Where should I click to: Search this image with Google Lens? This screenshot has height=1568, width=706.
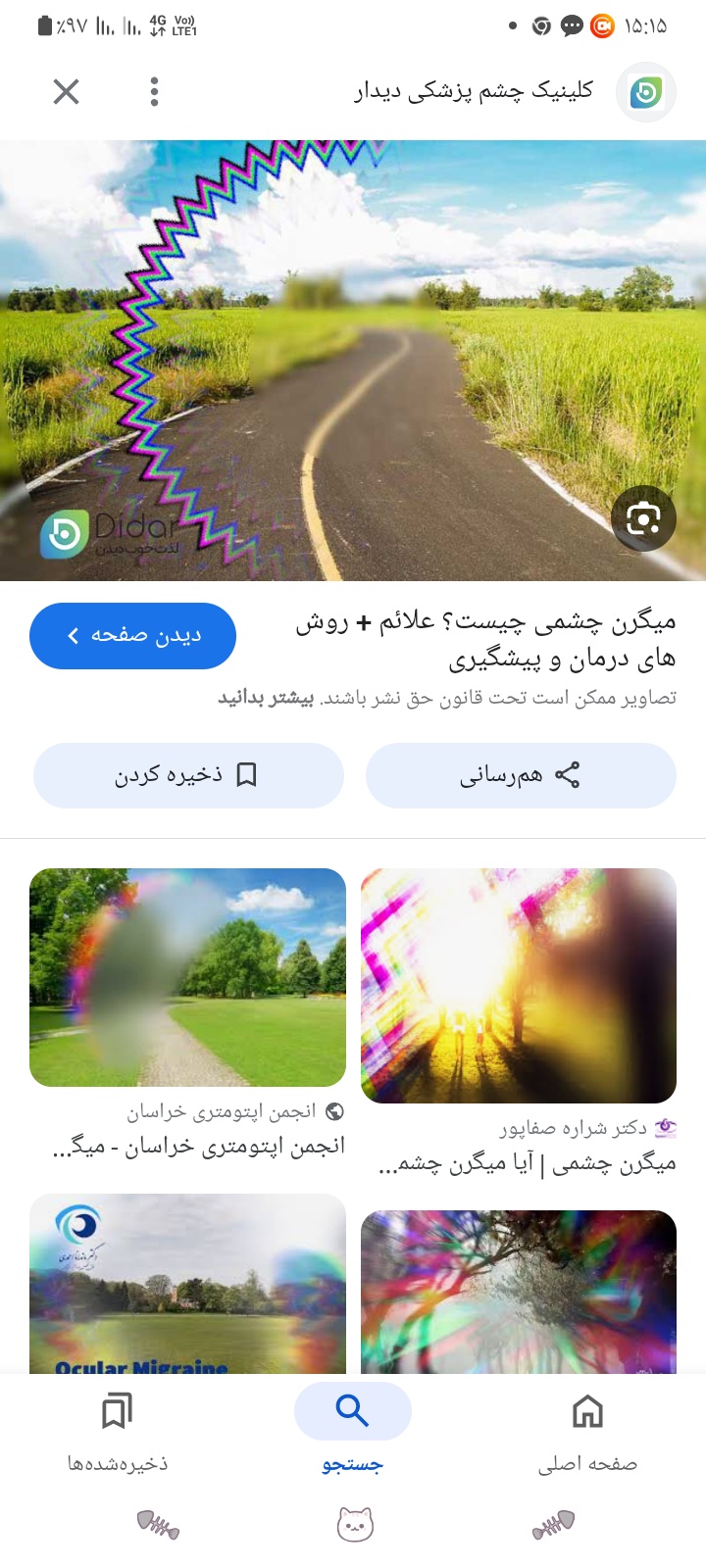click(643, 518)
